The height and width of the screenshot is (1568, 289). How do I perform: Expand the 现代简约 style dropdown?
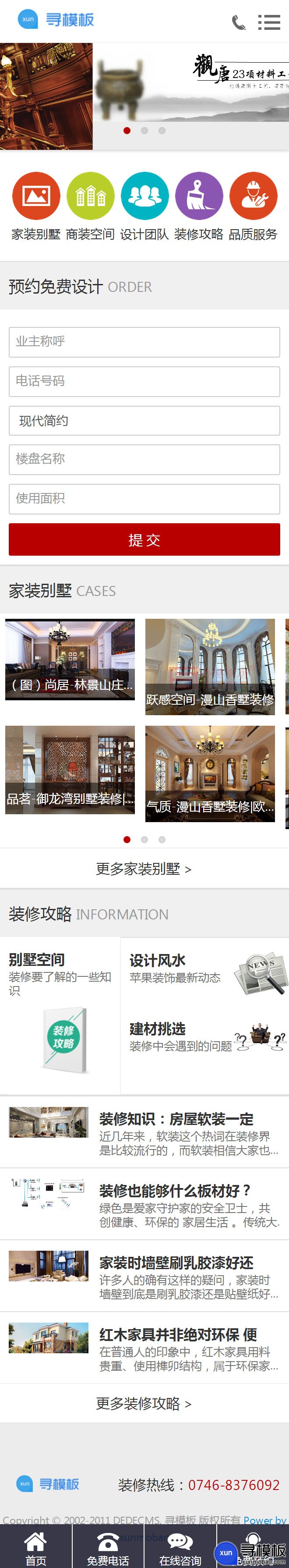(144, 421)
